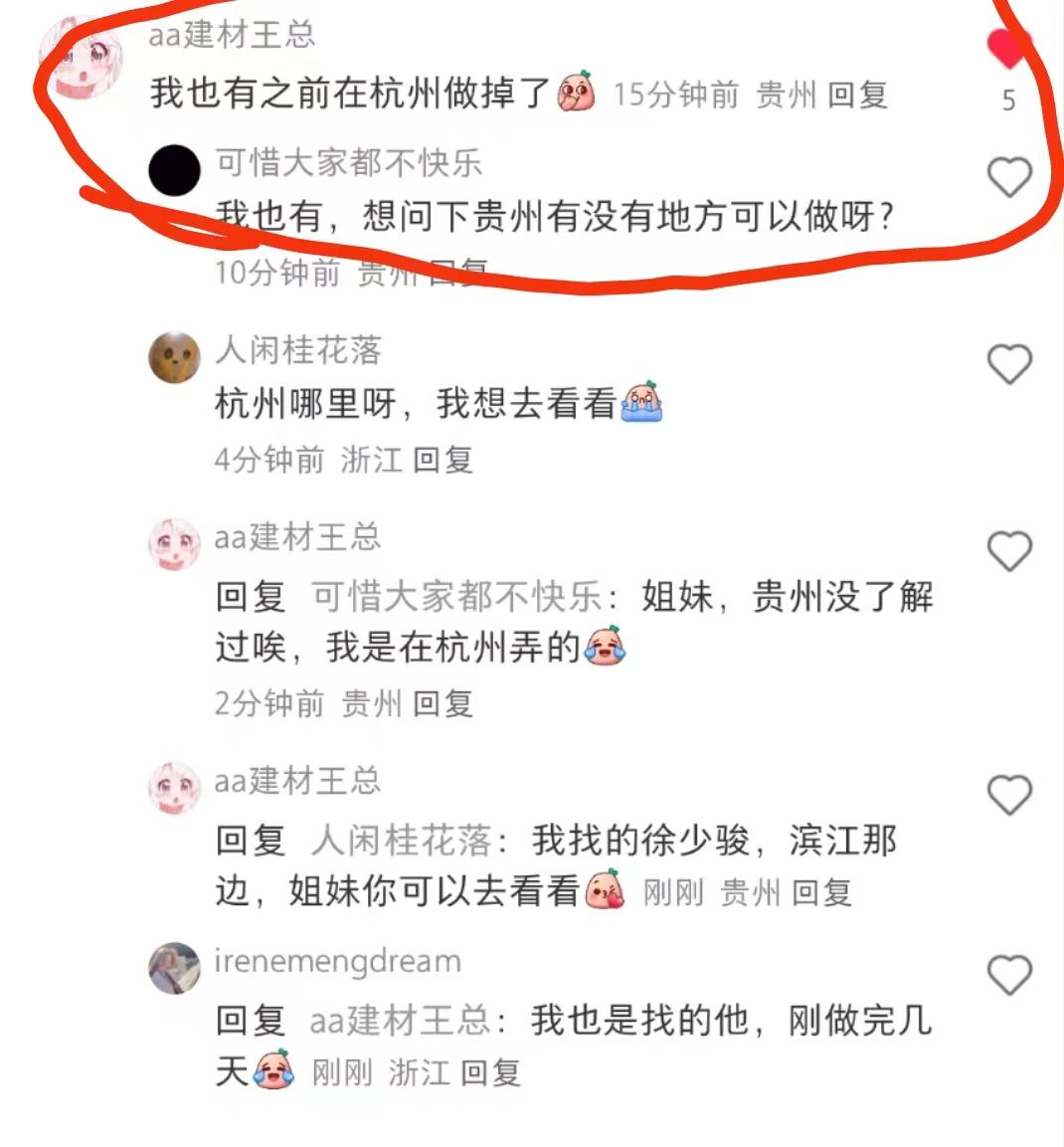The width and height of the screenshot is (1064, 1147).
Task: Open 人闲桂花落's profile from avatar
Action: 174,356
